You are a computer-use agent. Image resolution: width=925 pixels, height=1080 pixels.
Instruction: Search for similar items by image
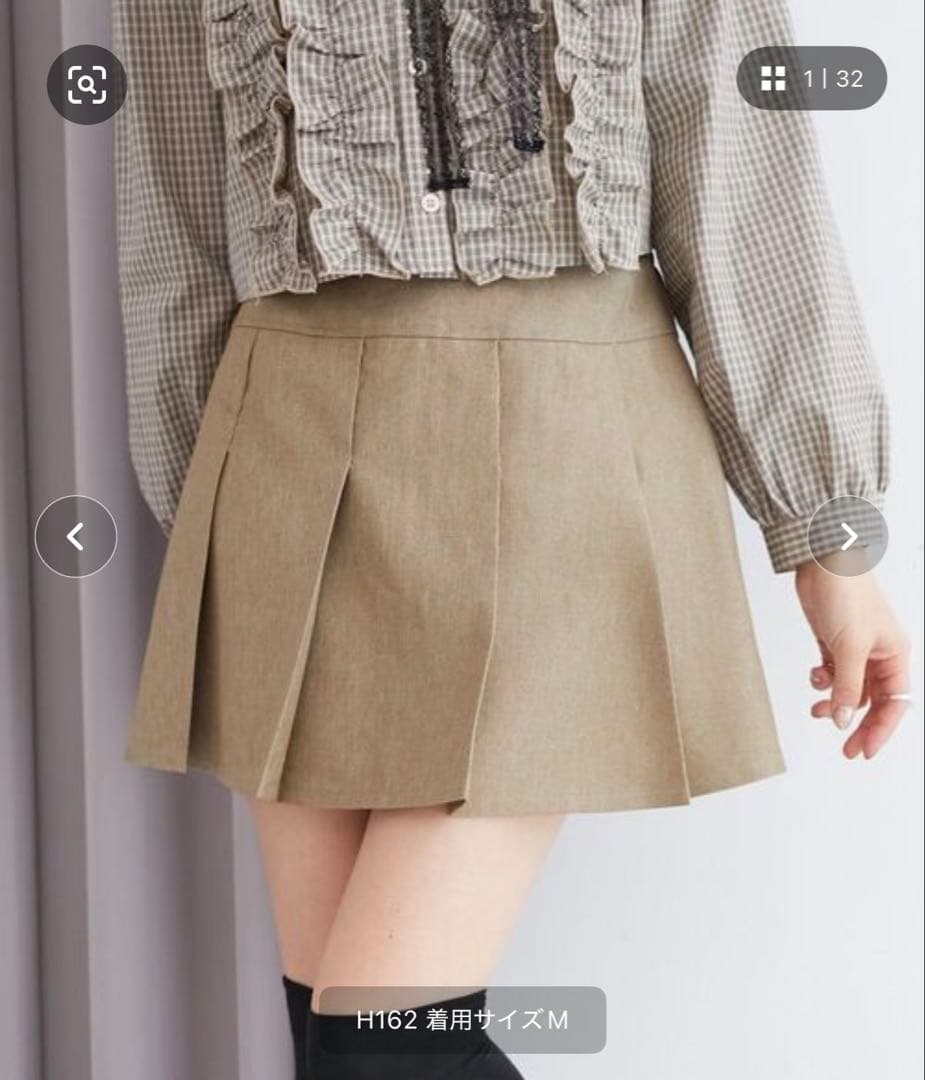tap(87, 84)
